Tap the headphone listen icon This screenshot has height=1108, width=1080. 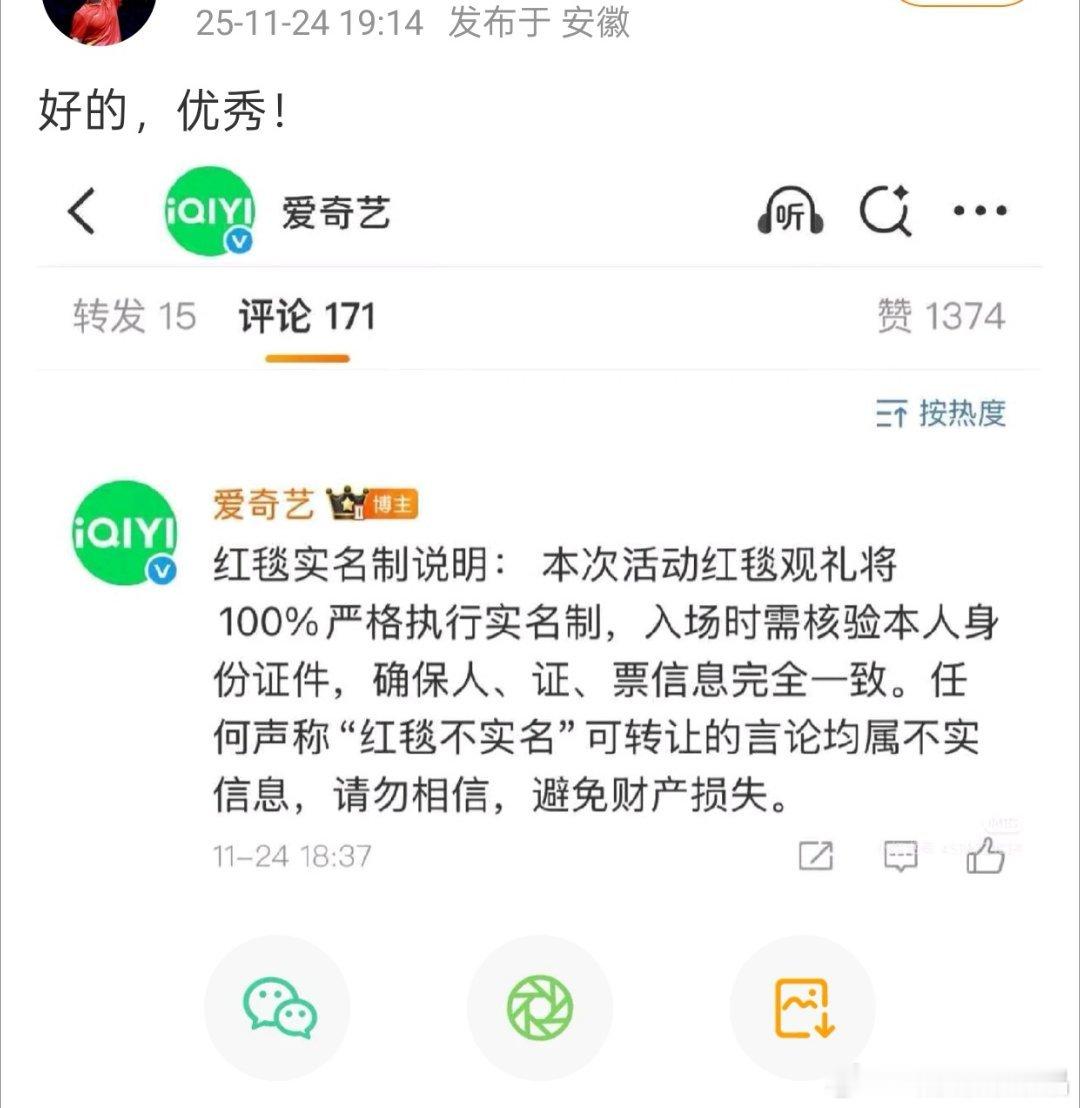[790, 211]
